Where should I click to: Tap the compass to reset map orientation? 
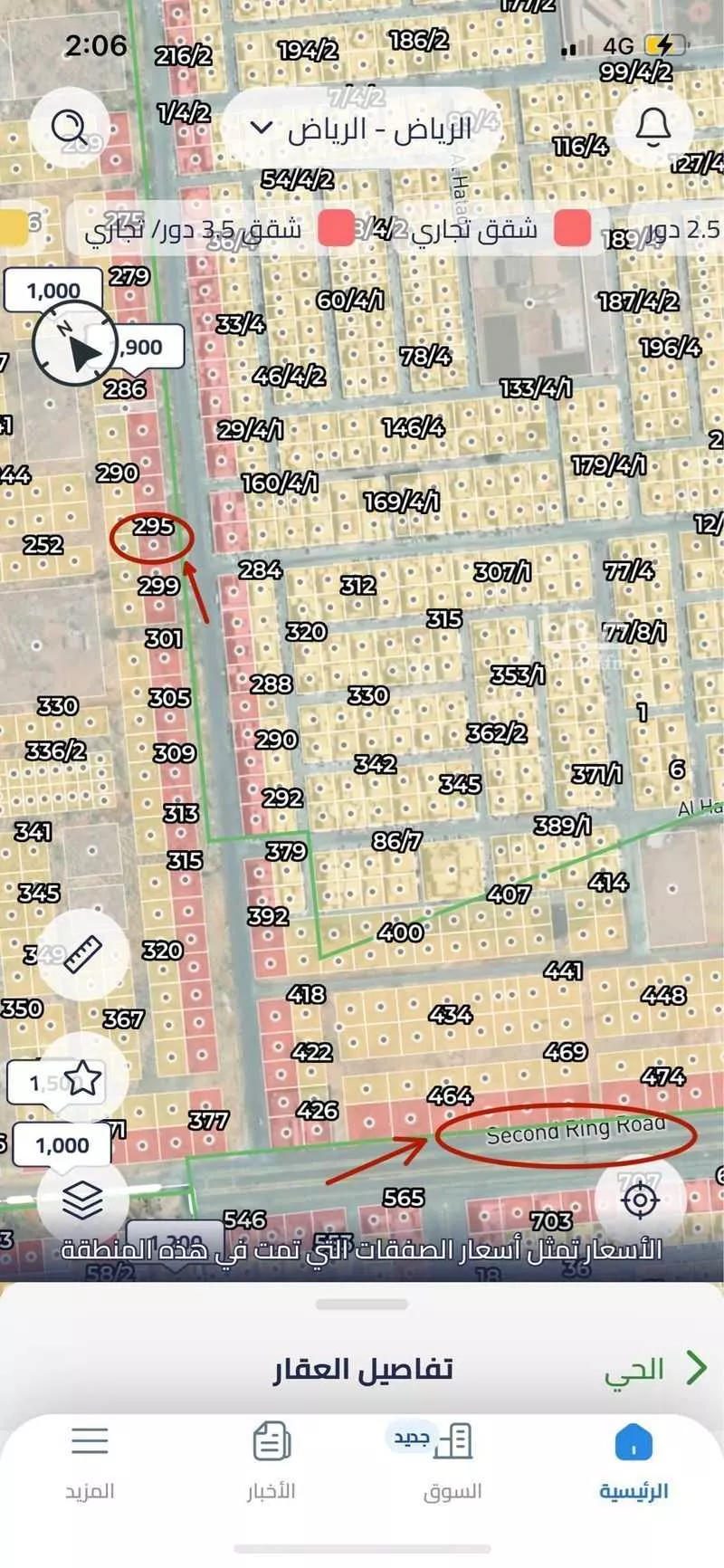click(x=74, y=344)
